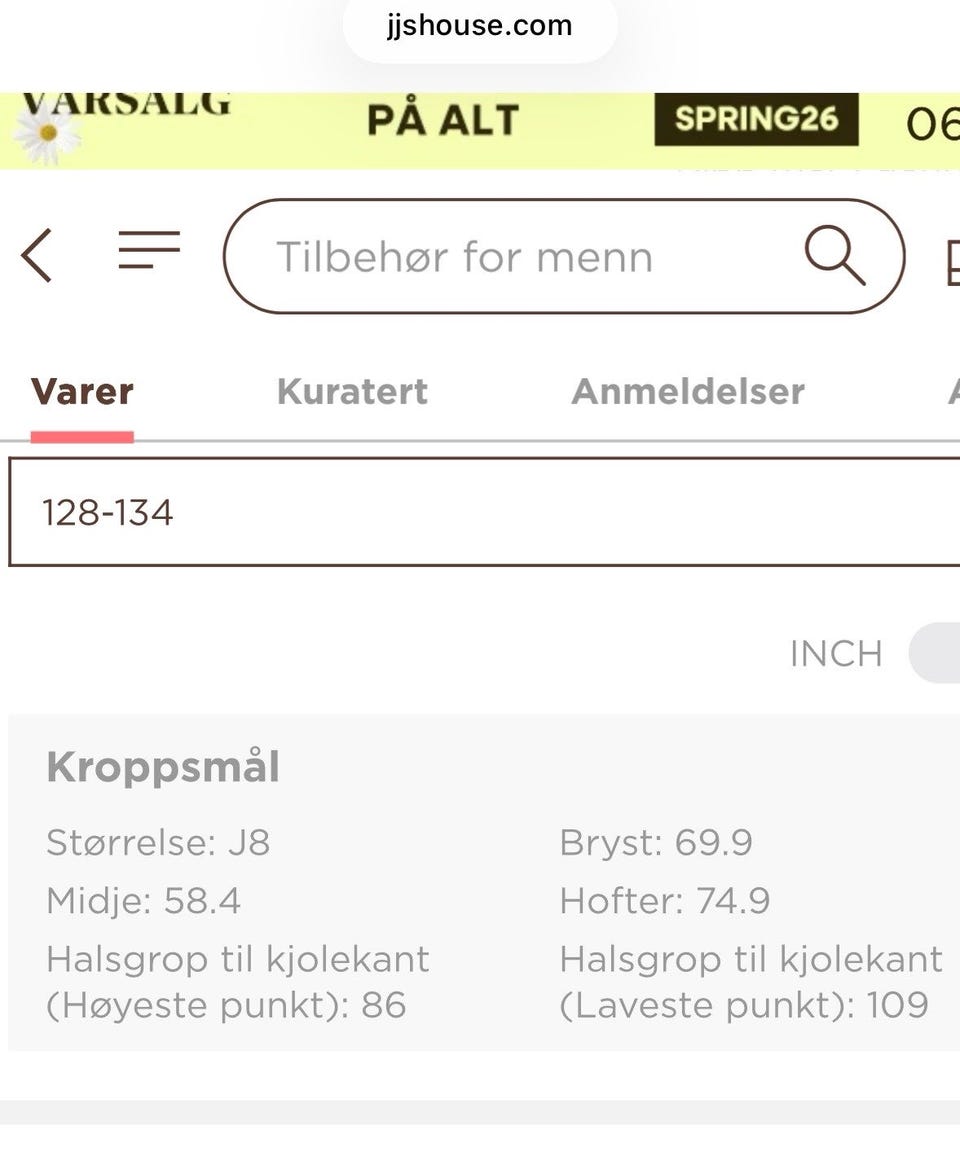Tap the jjshouse.com address bar

(x=480, y=26)
